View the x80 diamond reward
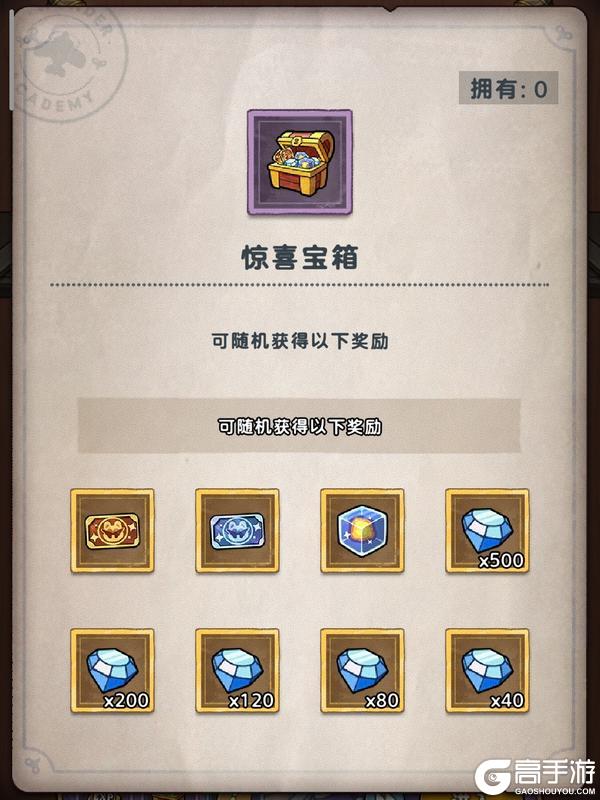 [x=362, y=671]
